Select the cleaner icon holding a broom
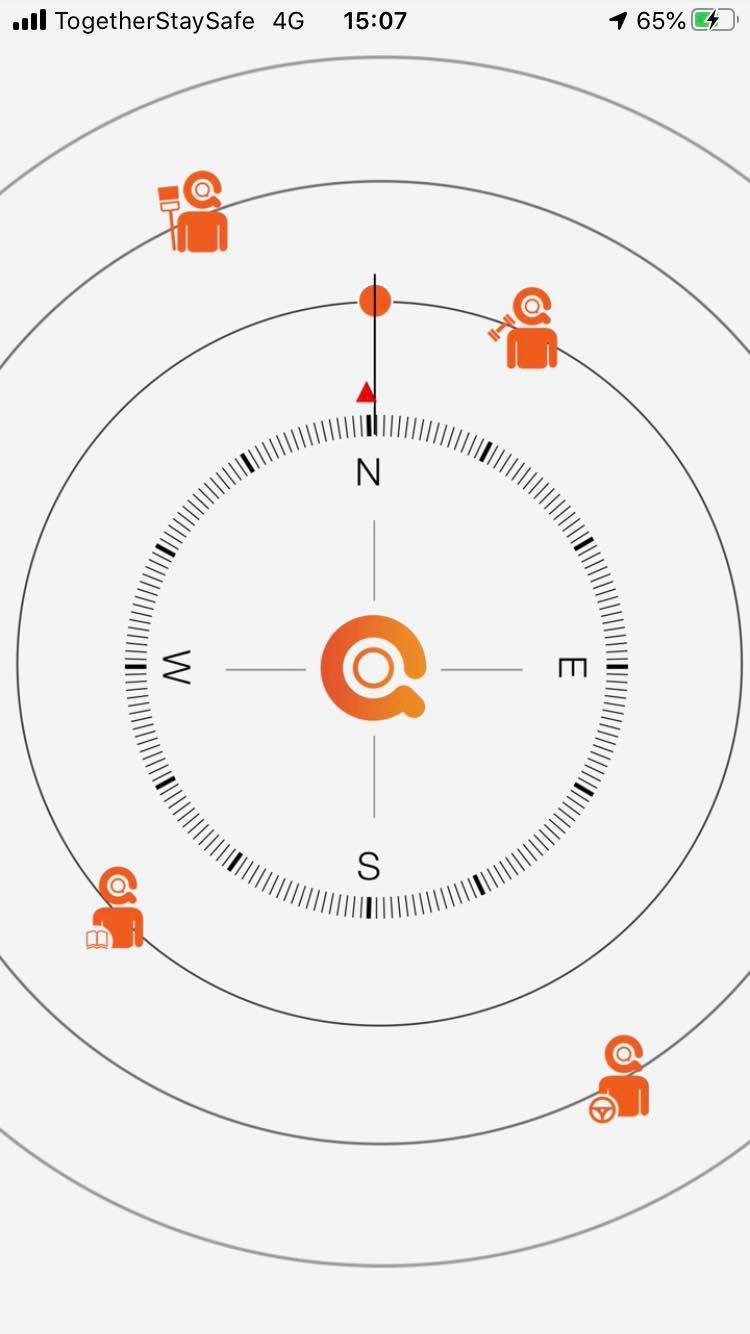Screen dimensions: 750x1334 point(195,212)
